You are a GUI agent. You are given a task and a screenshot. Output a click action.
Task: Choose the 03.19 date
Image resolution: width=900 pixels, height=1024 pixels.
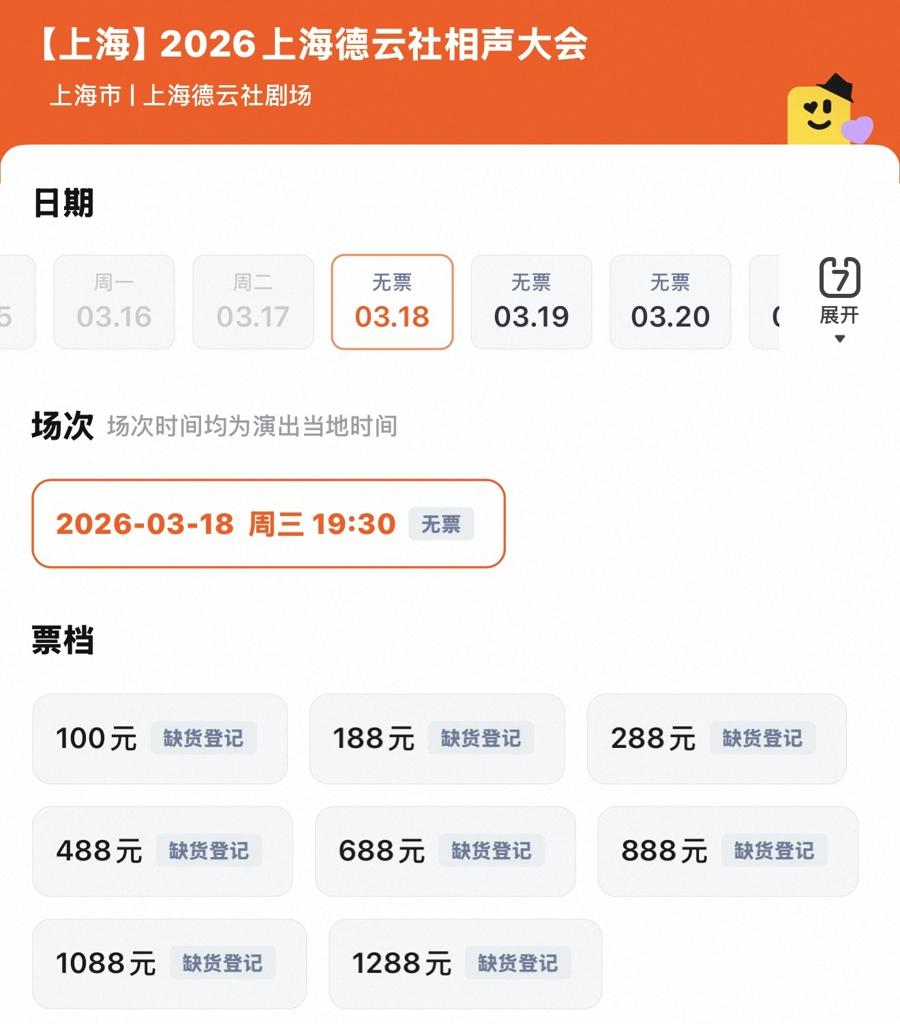[x=531, y=302]
